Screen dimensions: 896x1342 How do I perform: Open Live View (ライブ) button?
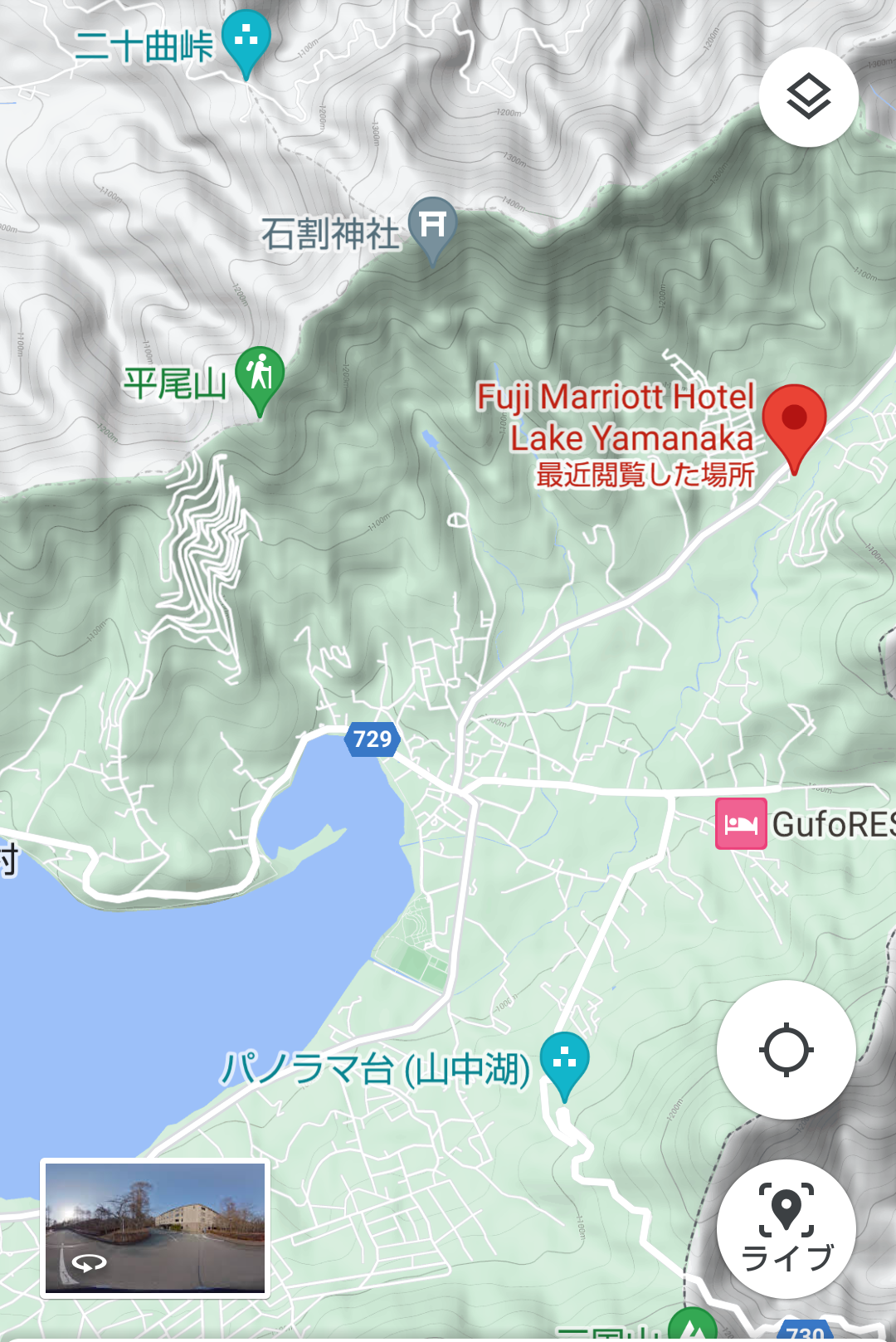coord(786,1228)
